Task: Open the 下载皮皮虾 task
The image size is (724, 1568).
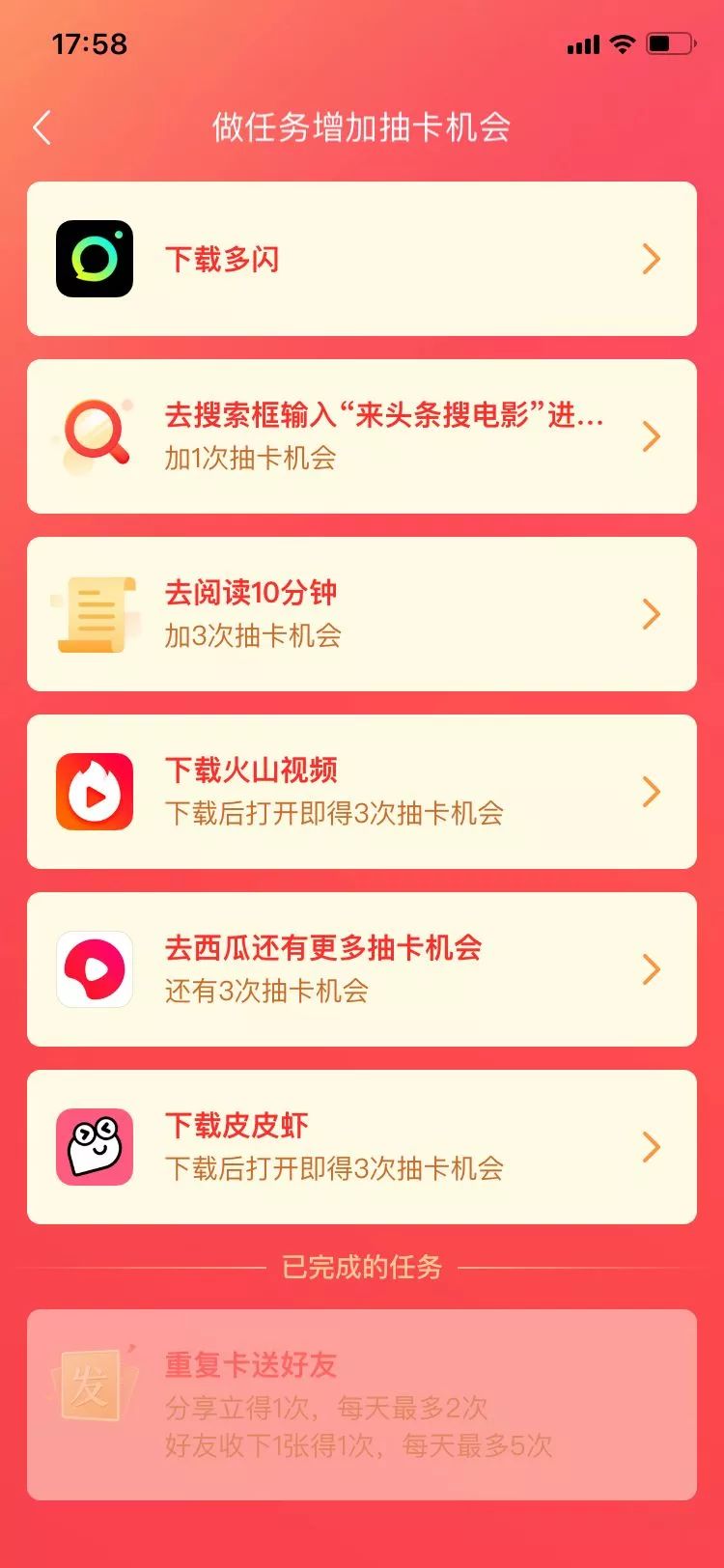Action: (362, 1147)
